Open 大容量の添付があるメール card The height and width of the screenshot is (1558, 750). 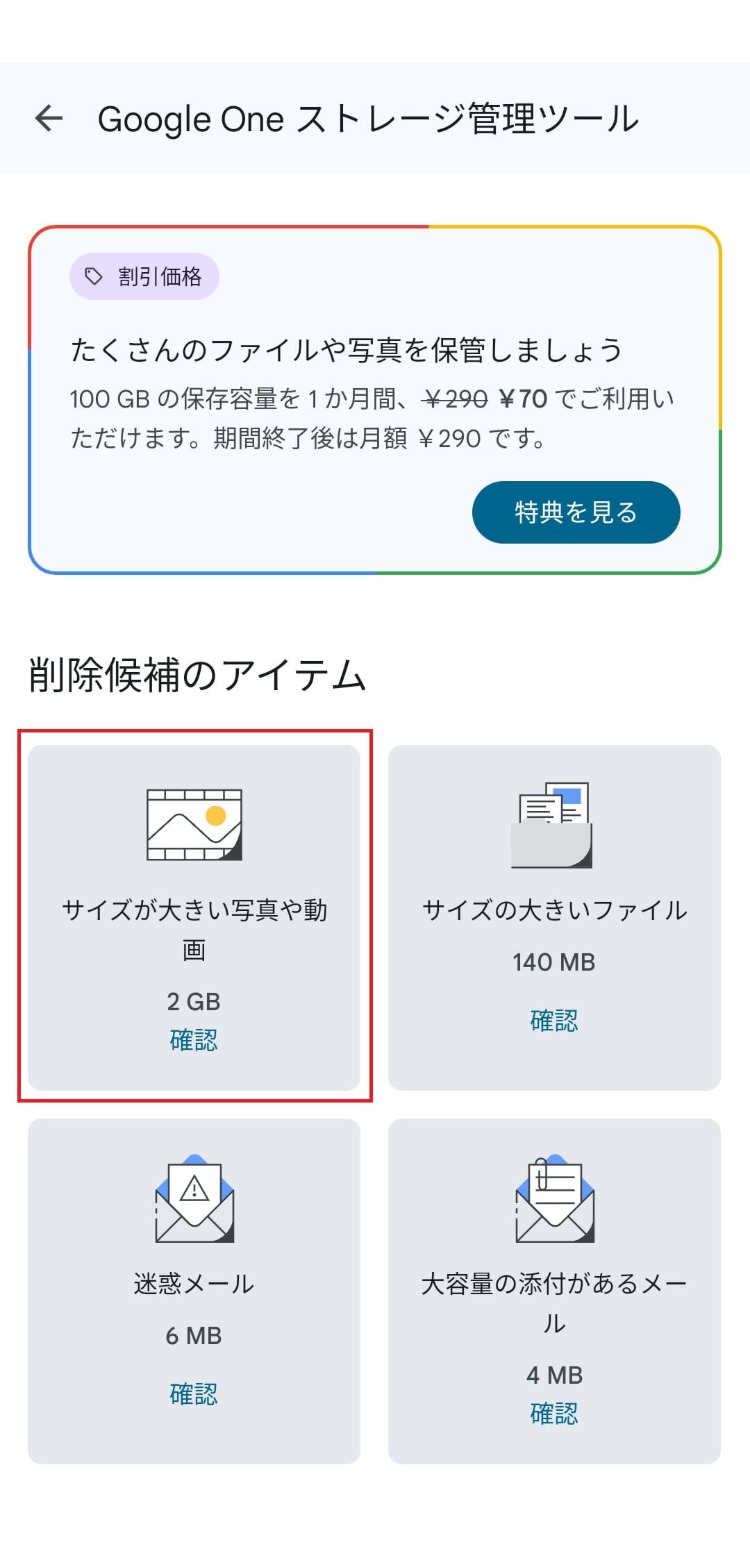554,1291
